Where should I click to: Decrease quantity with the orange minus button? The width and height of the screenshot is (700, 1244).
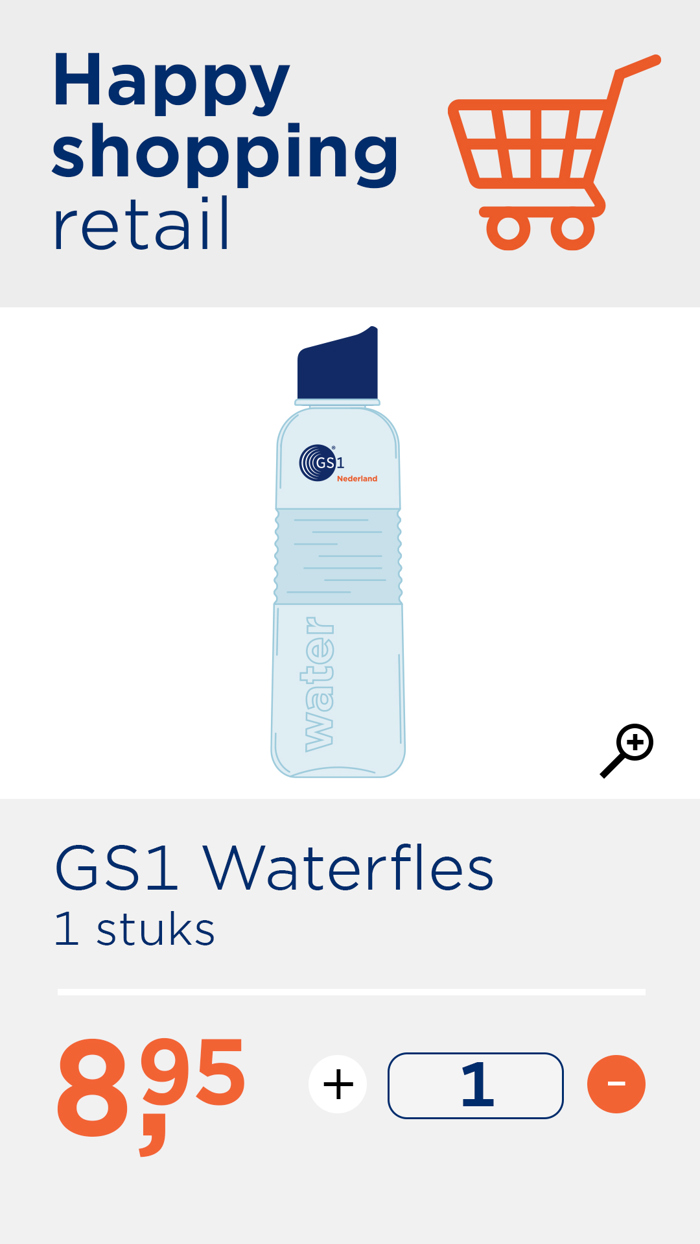616,1084
